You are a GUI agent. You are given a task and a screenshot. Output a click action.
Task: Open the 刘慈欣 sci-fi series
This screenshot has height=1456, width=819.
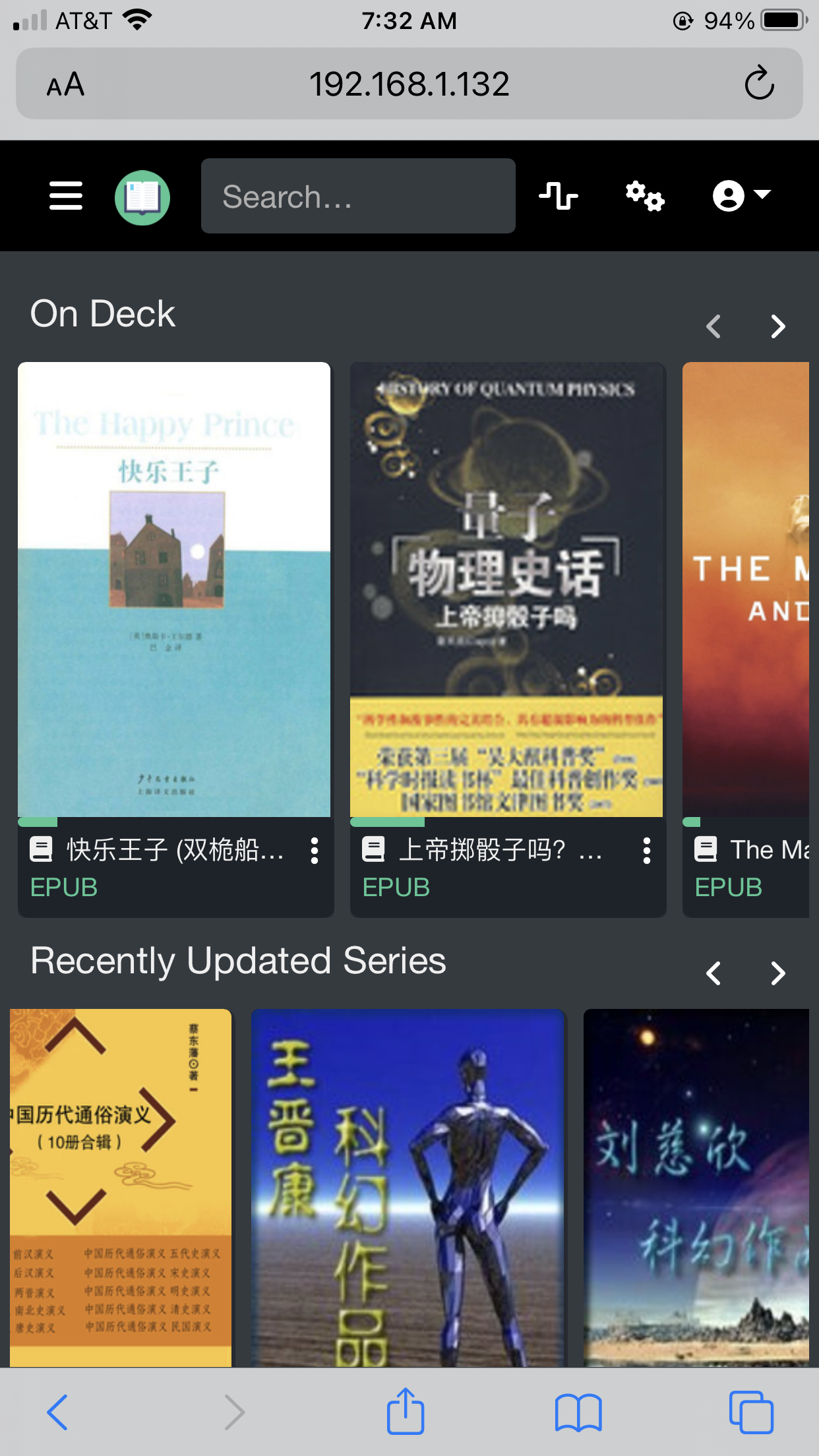click(x=696, y=1187)
